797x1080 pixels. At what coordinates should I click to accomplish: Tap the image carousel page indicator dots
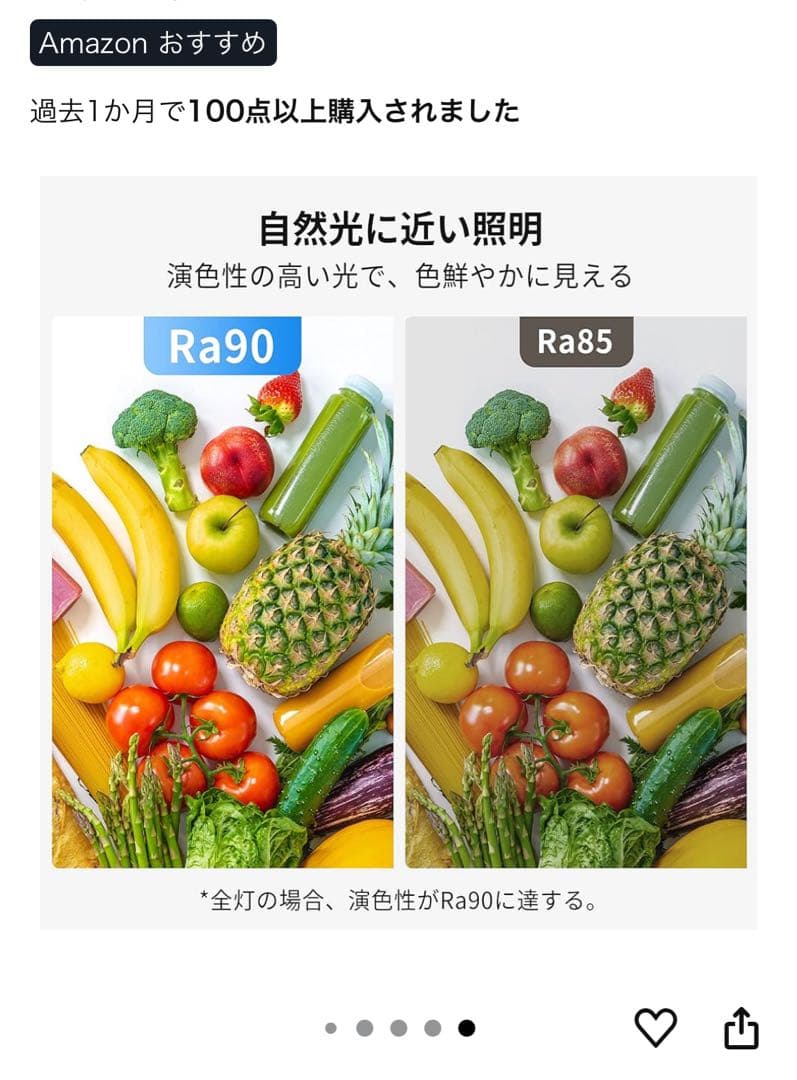(x=398, y=1028)
